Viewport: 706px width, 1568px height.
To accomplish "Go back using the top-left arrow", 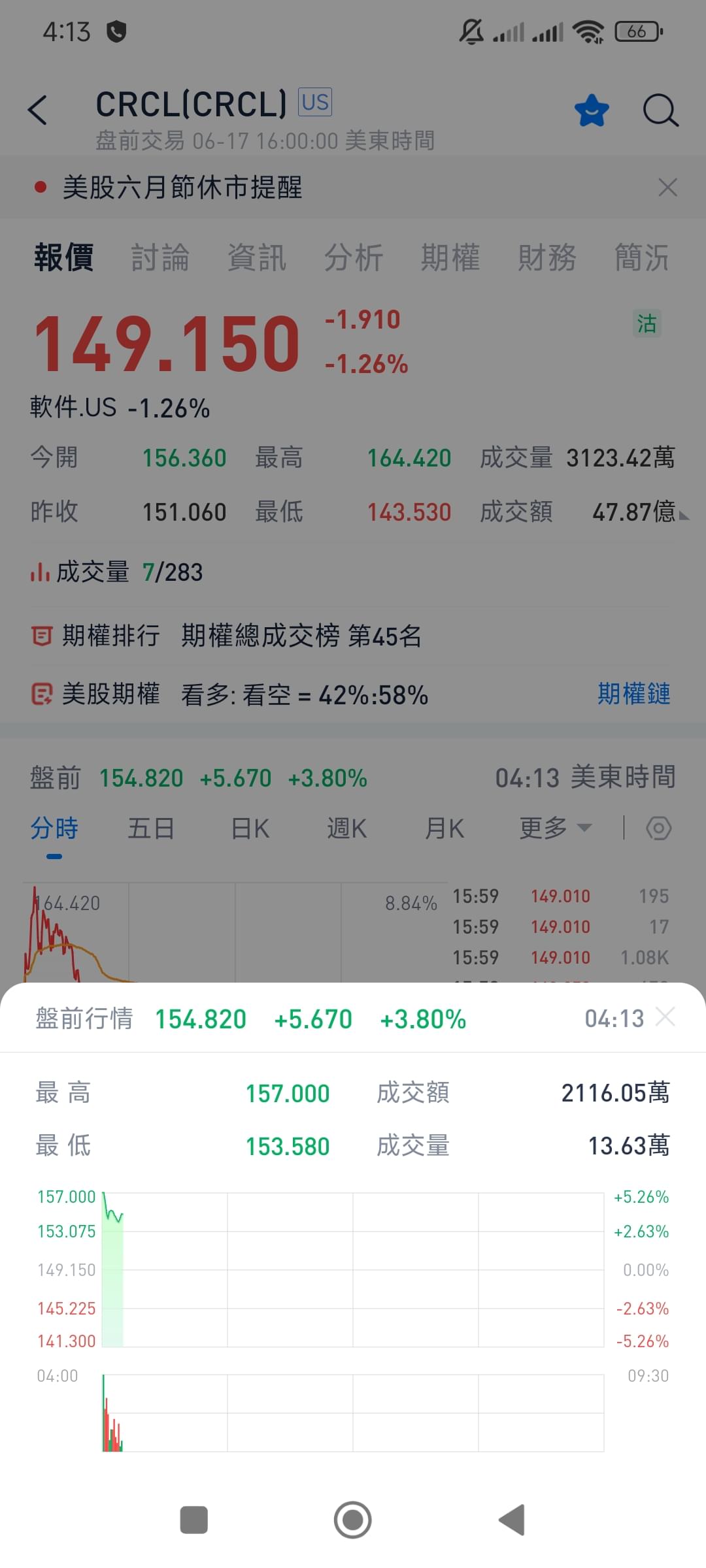I will pos(38,110).
